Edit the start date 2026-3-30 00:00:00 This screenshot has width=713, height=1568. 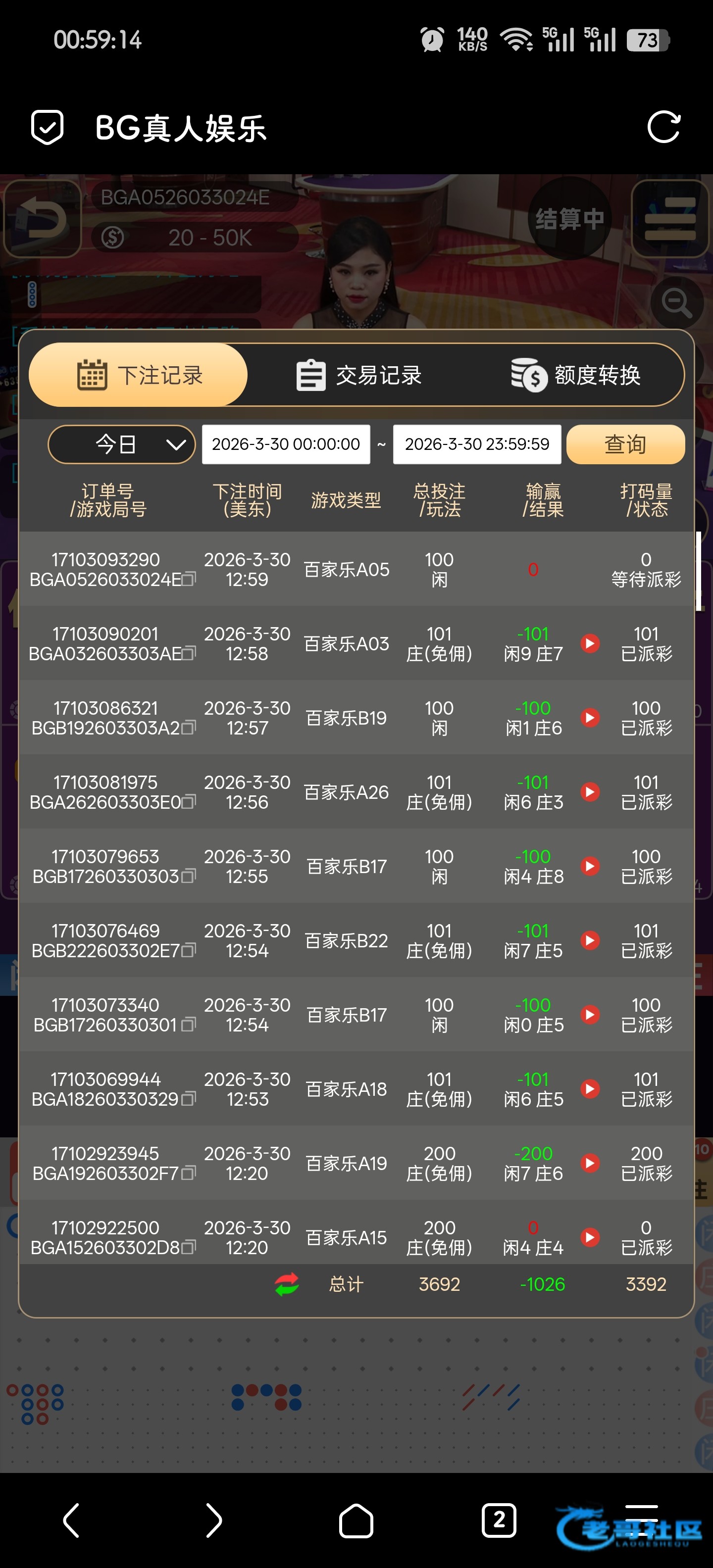point(286,444)
